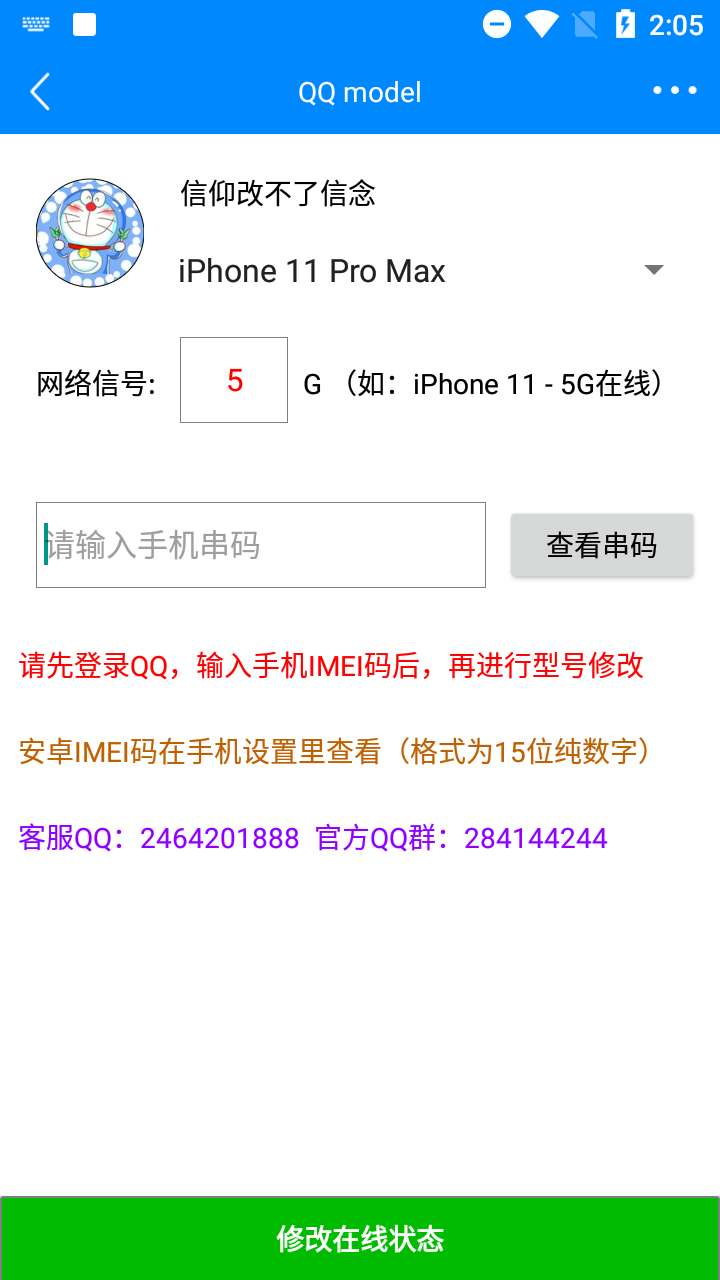Viewport: 720px width, 1280px height.
Task: Tap the official QQ group number 284144244
Action: (x=537, y=837)
